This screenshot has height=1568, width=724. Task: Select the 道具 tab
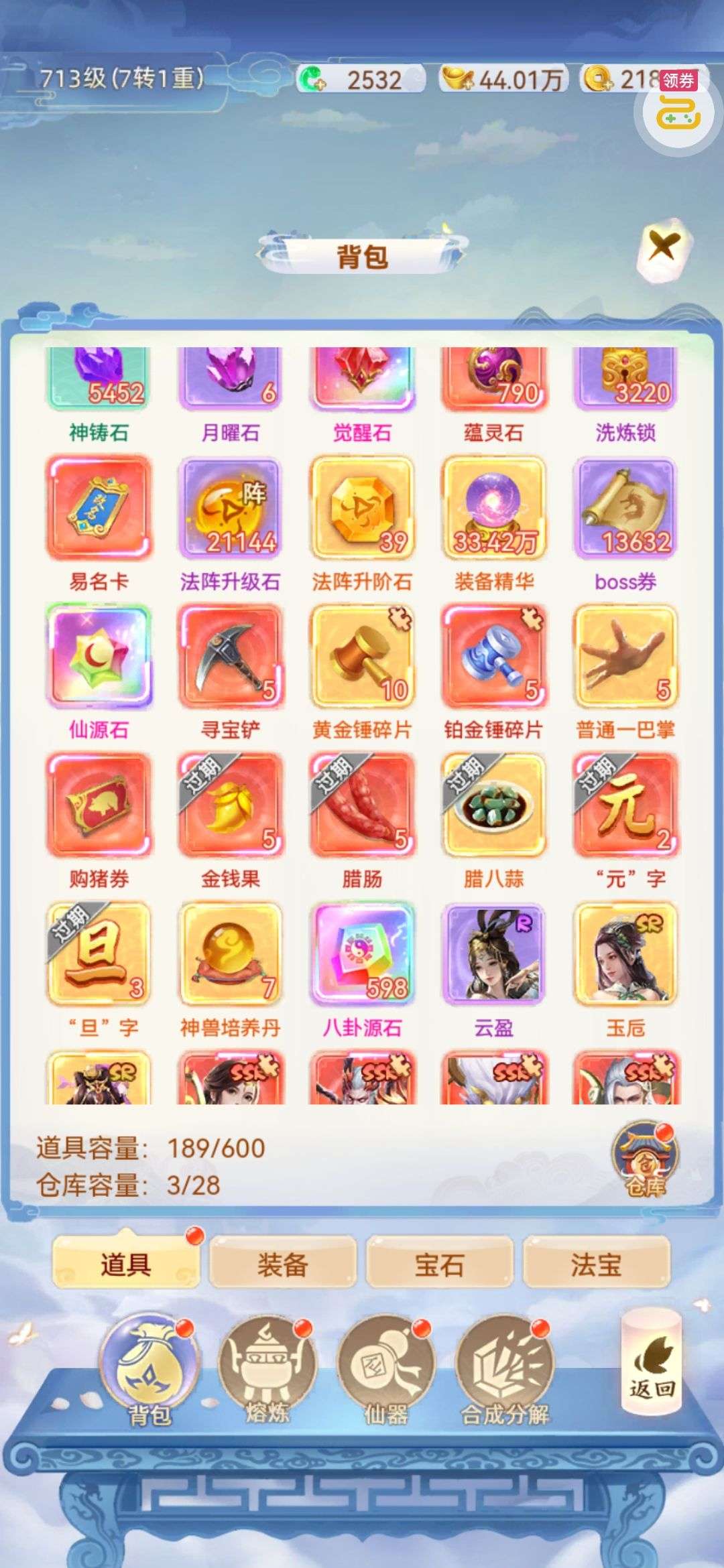tap(125, 1264)
